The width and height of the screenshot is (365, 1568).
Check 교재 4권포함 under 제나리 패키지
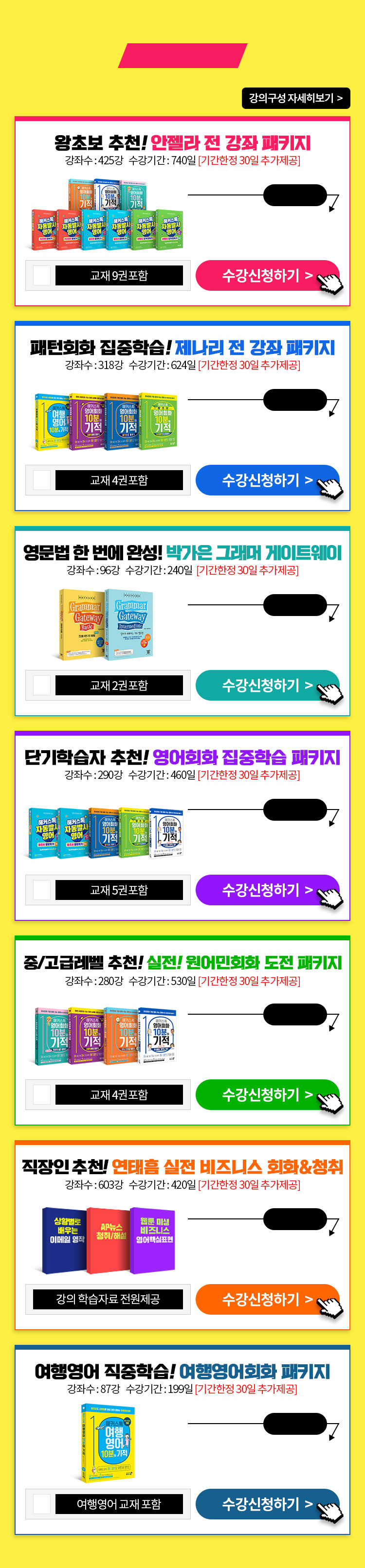pos(42,480)
